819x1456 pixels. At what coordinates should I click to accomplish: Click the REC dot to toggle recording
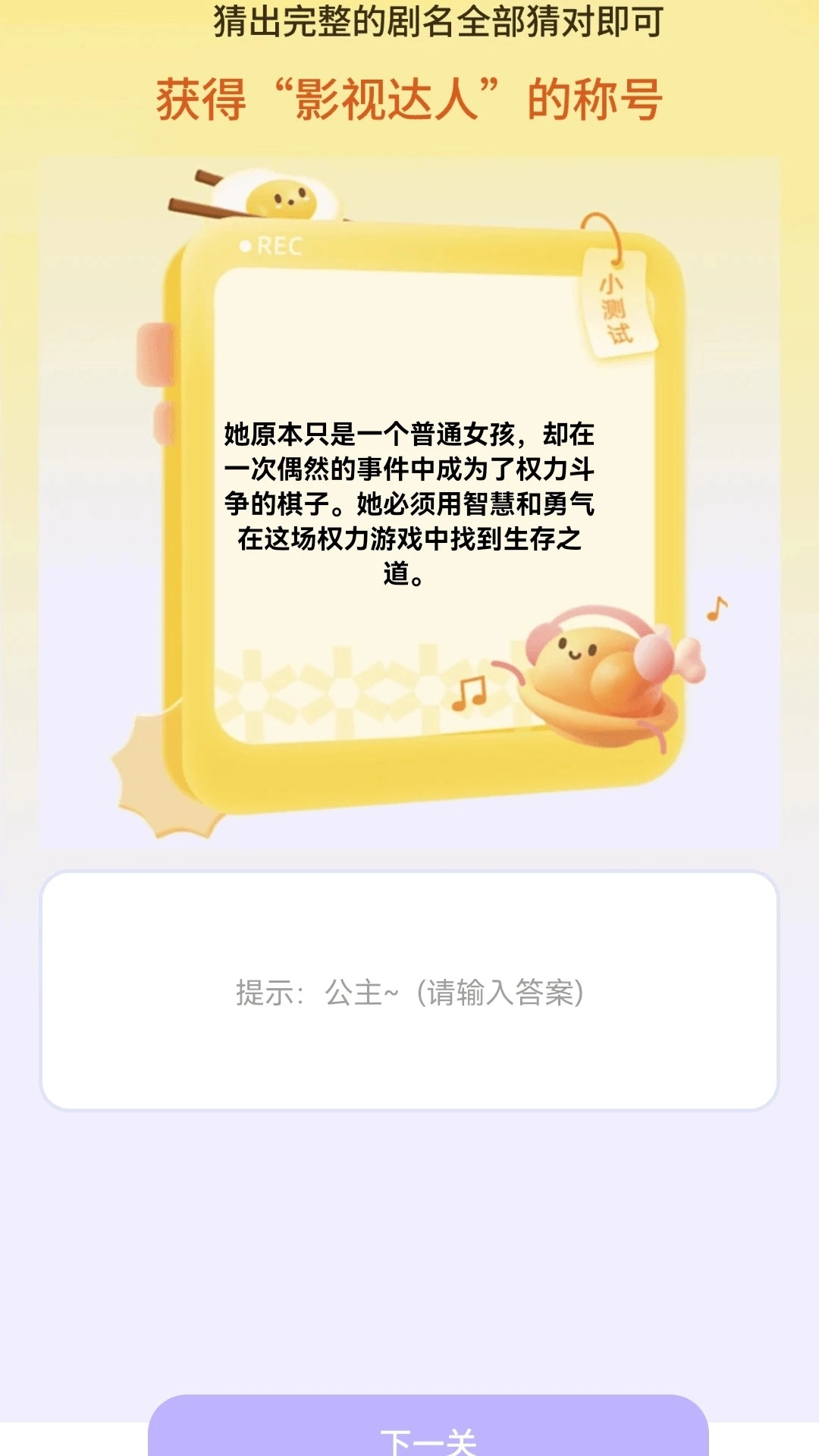245,246
